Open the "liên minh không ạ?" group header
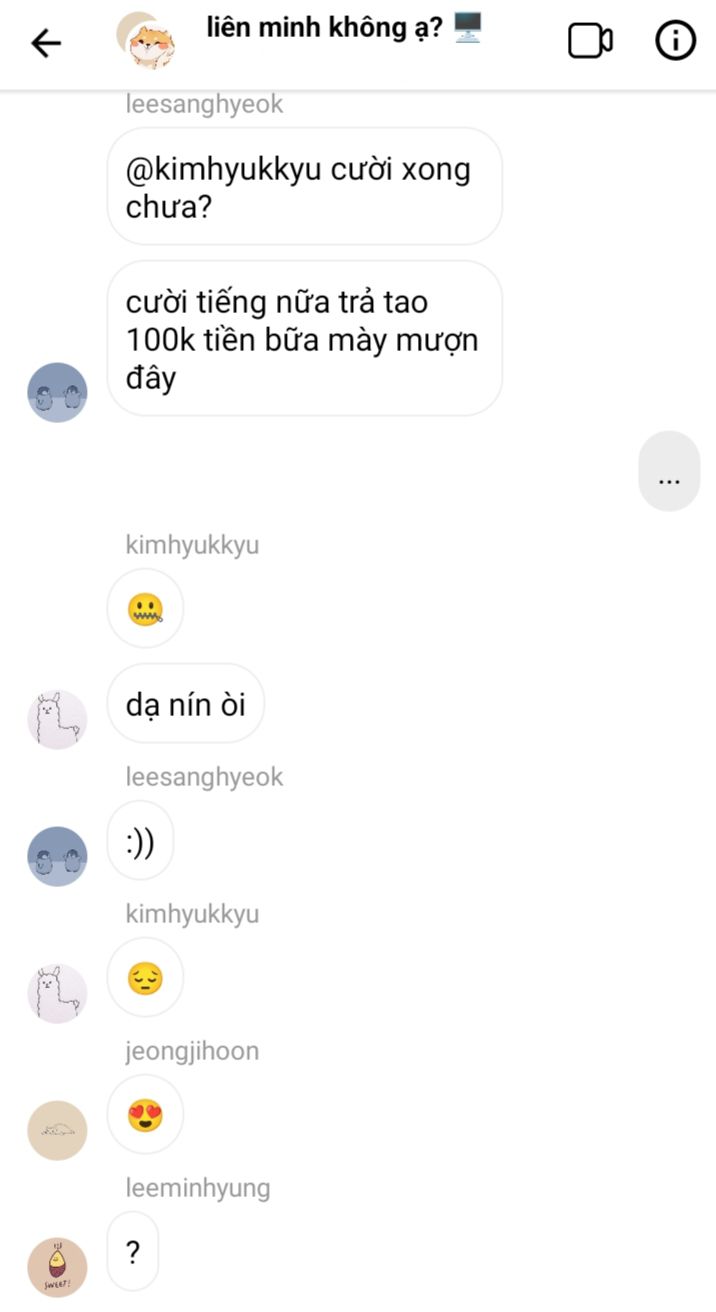Image resolution: width=716 pixels, height=1312 pixels. [x=343, y=30]
